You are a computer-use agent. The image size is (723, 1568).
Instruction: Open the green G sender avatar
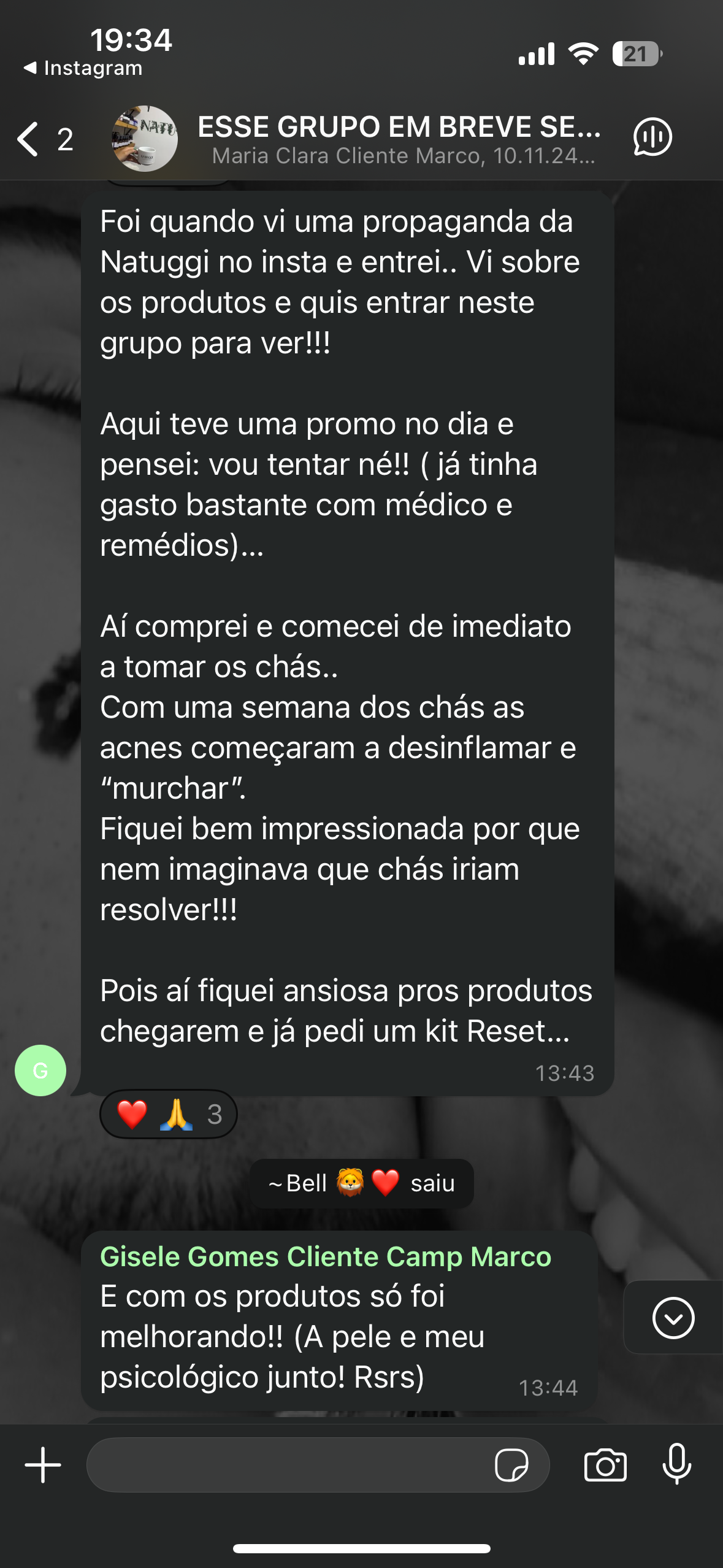(x=40, y=1070)
